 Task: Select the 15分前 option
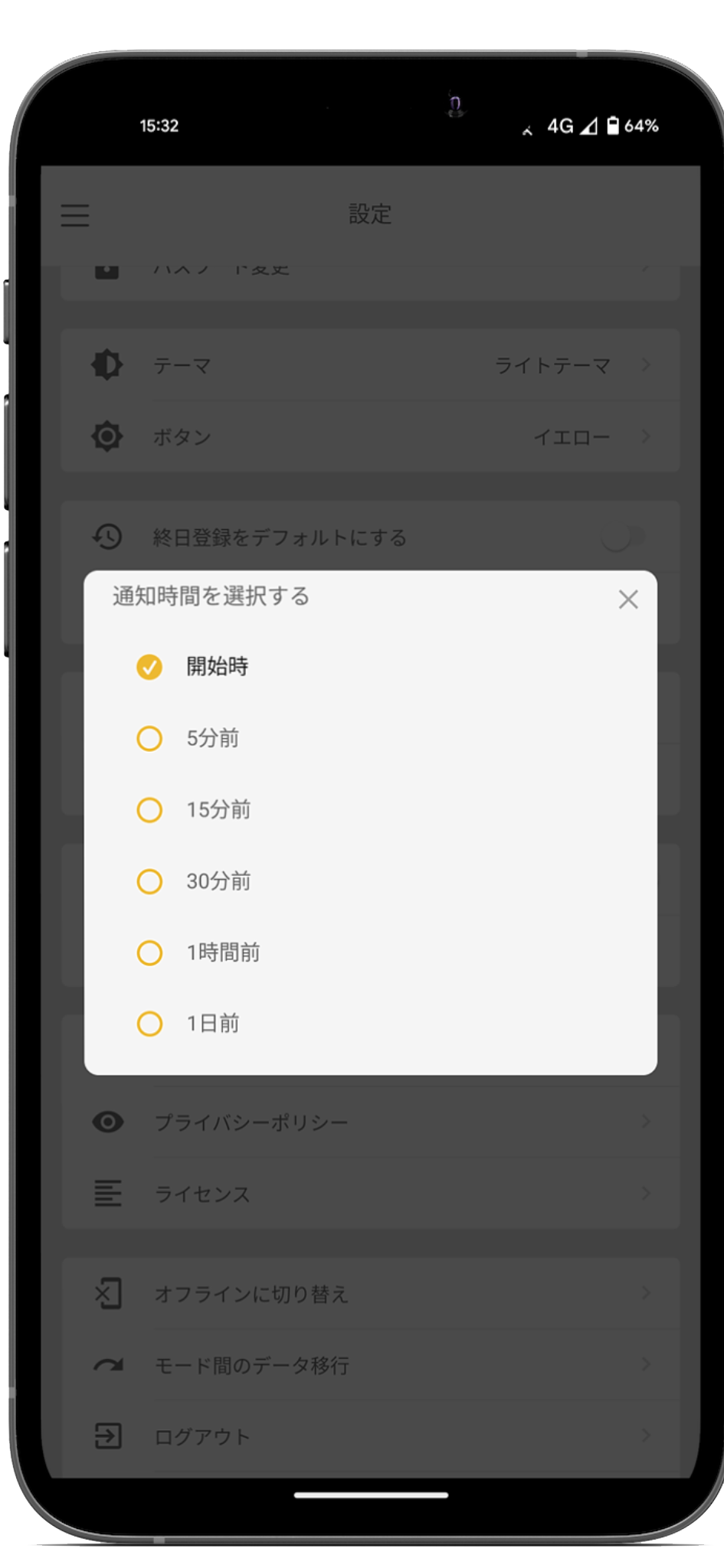(x=370, y=809)
